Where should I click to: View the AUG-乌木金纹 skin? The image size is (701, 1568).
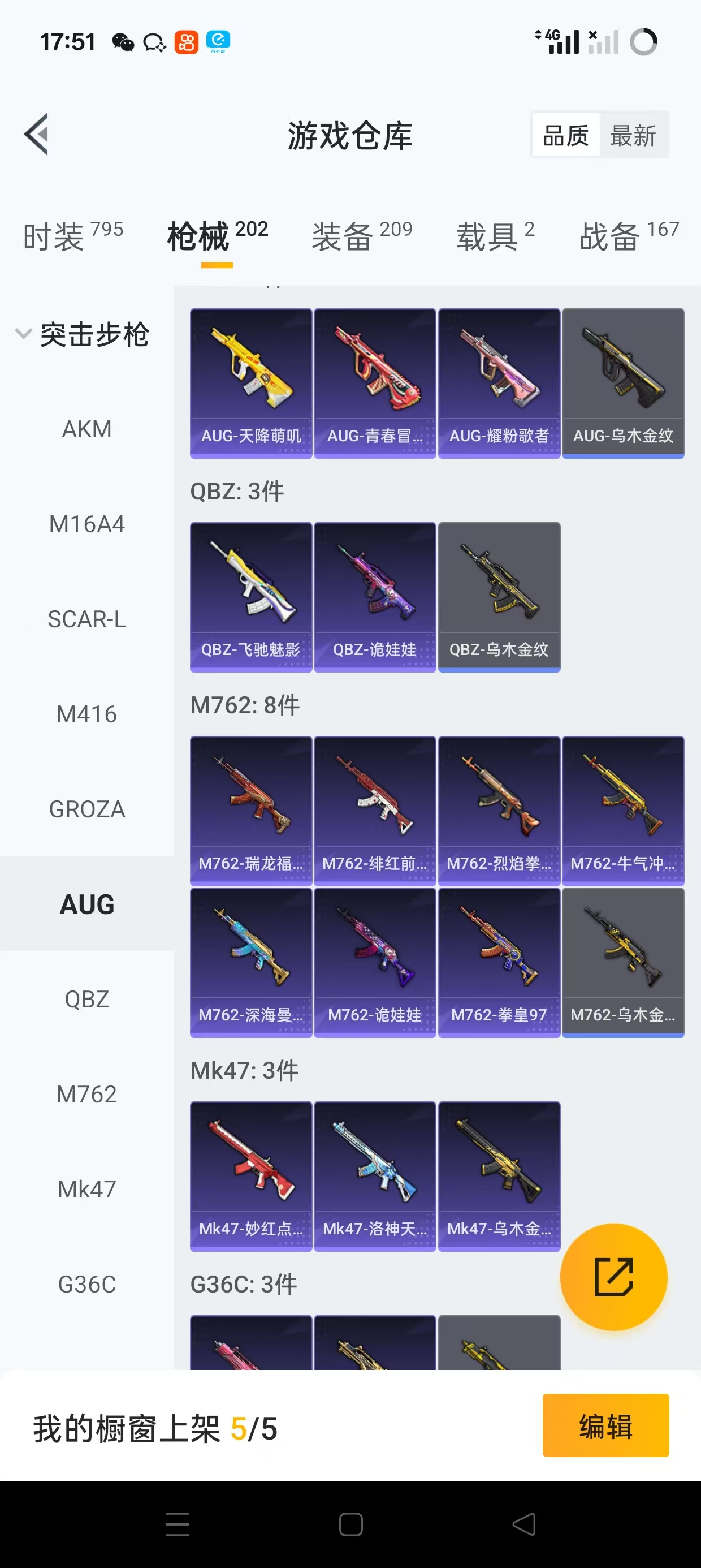click(x=622, y=384)
